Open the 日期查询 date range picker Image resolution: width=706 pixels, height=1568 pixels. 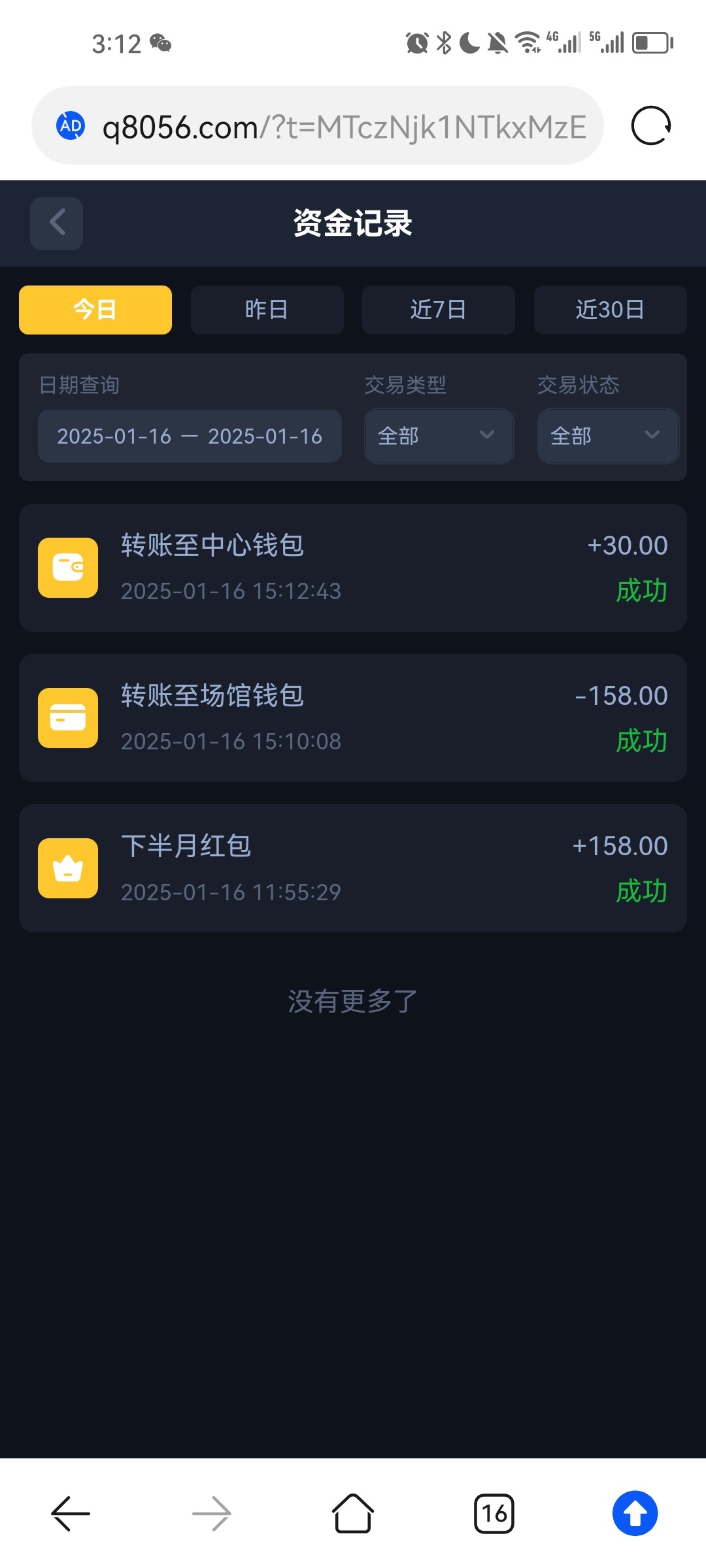point(190,436)
